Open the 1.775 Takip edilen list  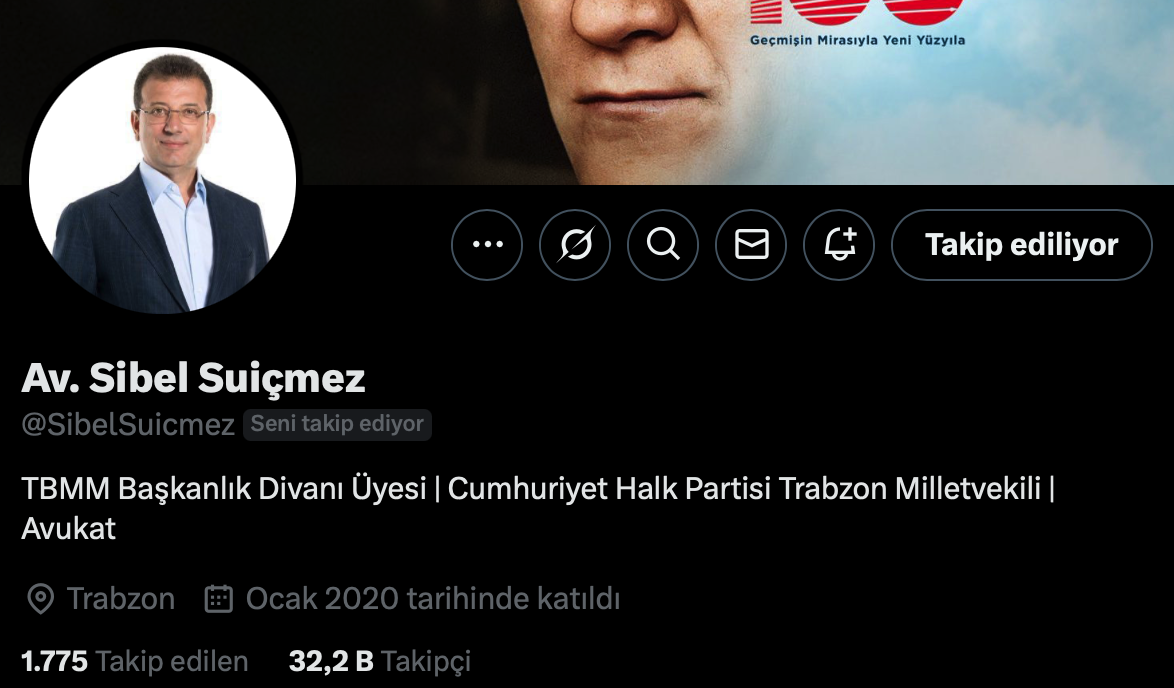point(134,661)
